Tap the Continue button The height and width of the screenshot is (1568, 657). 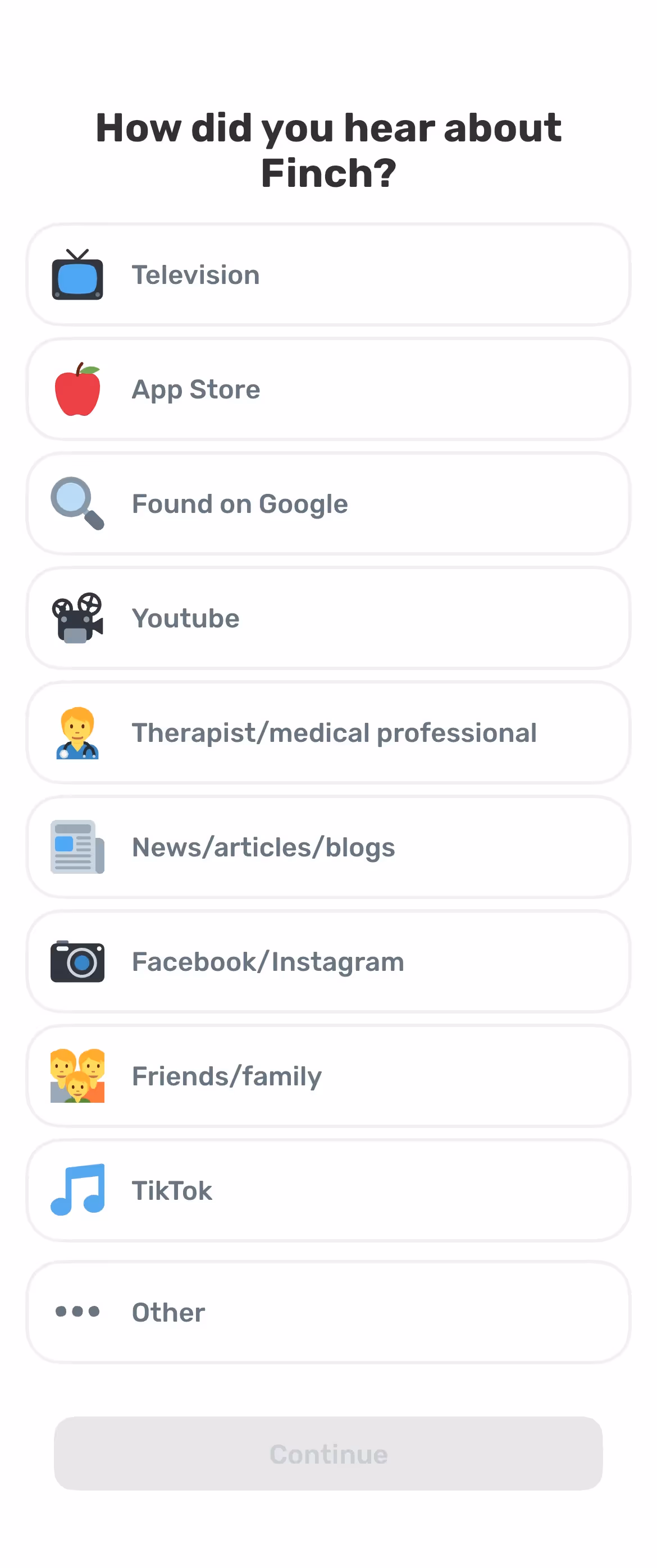pyautogui.click(x=328, y=1453)
